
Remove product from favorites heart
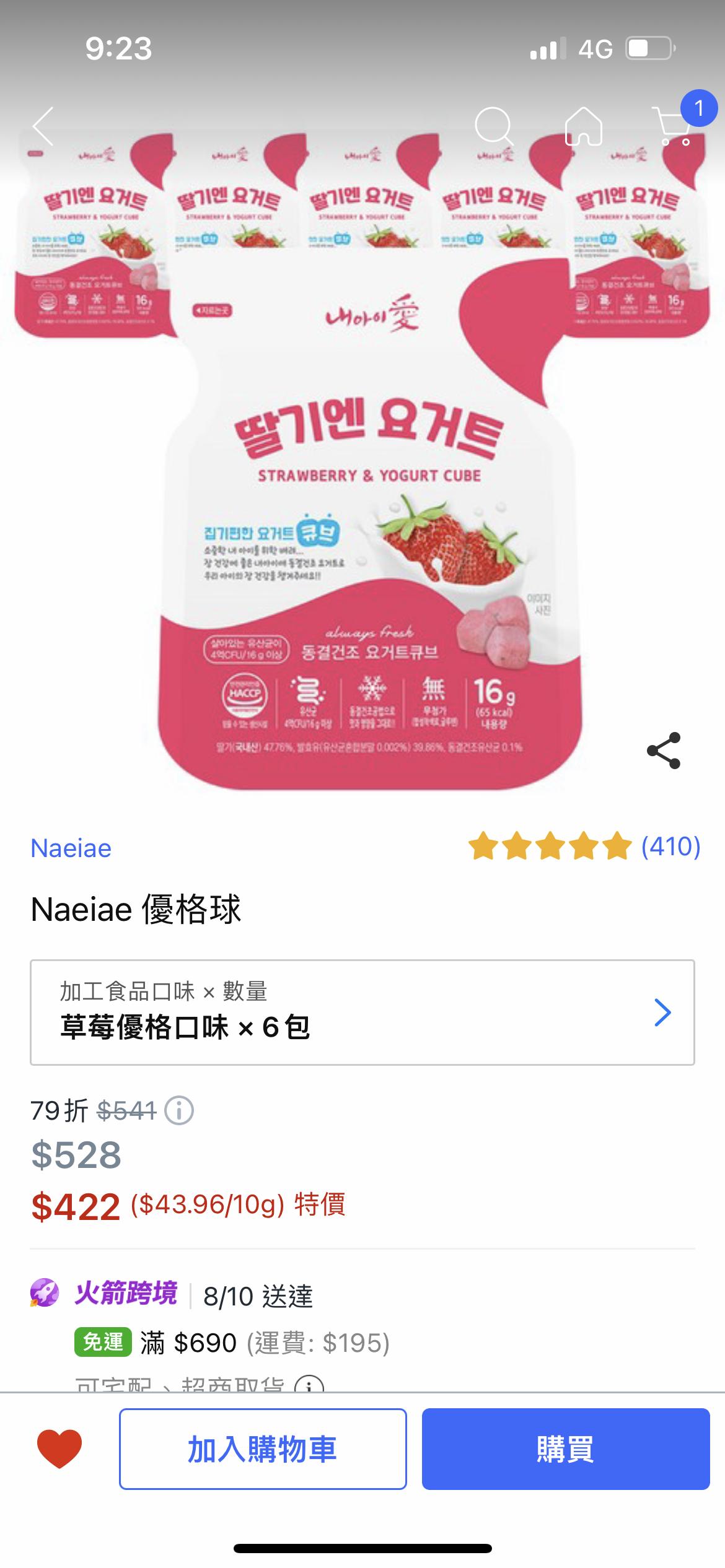59,1449
